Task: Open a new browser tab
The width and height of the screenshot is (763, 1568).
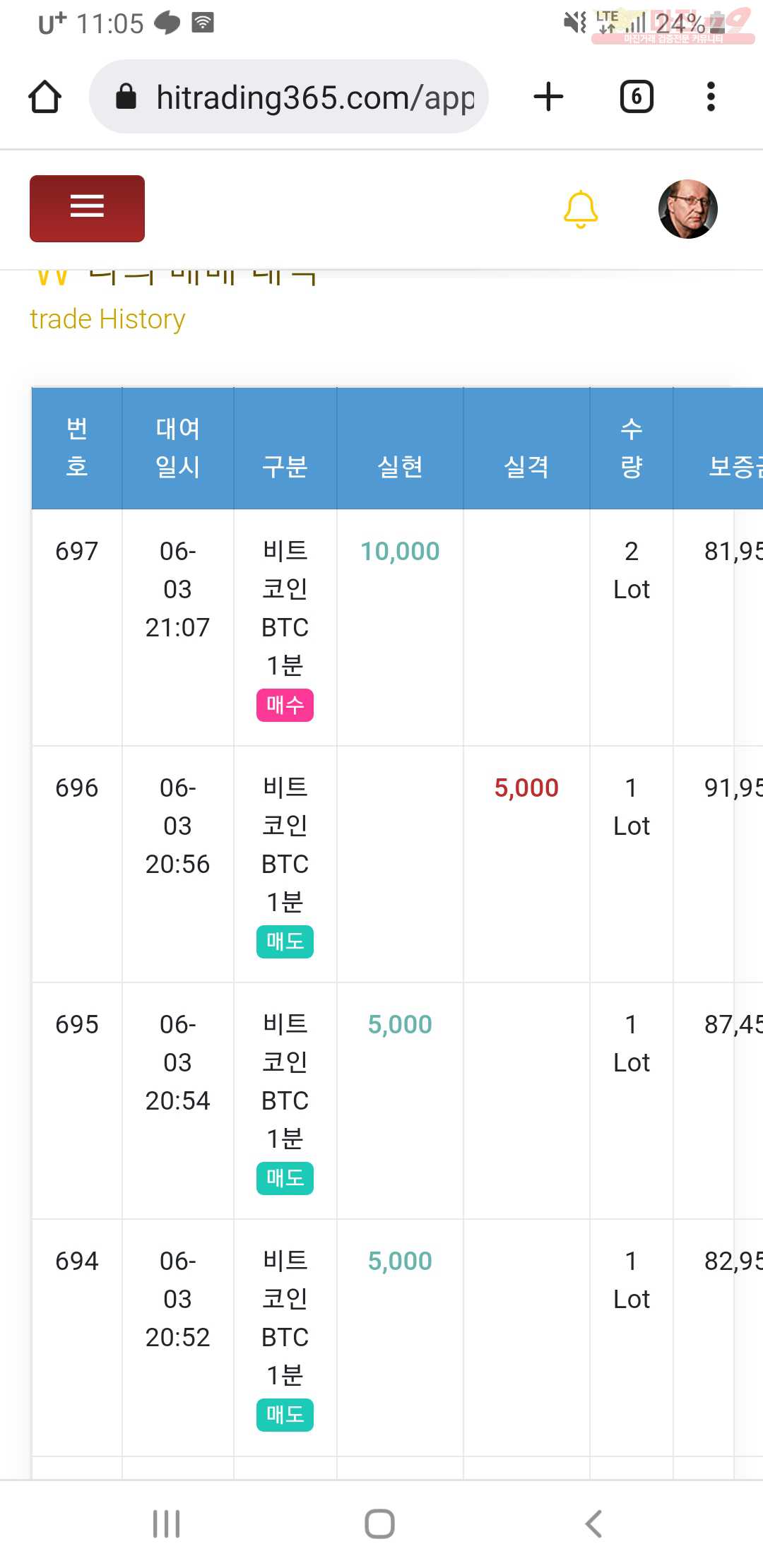Action: click(548, 97)
